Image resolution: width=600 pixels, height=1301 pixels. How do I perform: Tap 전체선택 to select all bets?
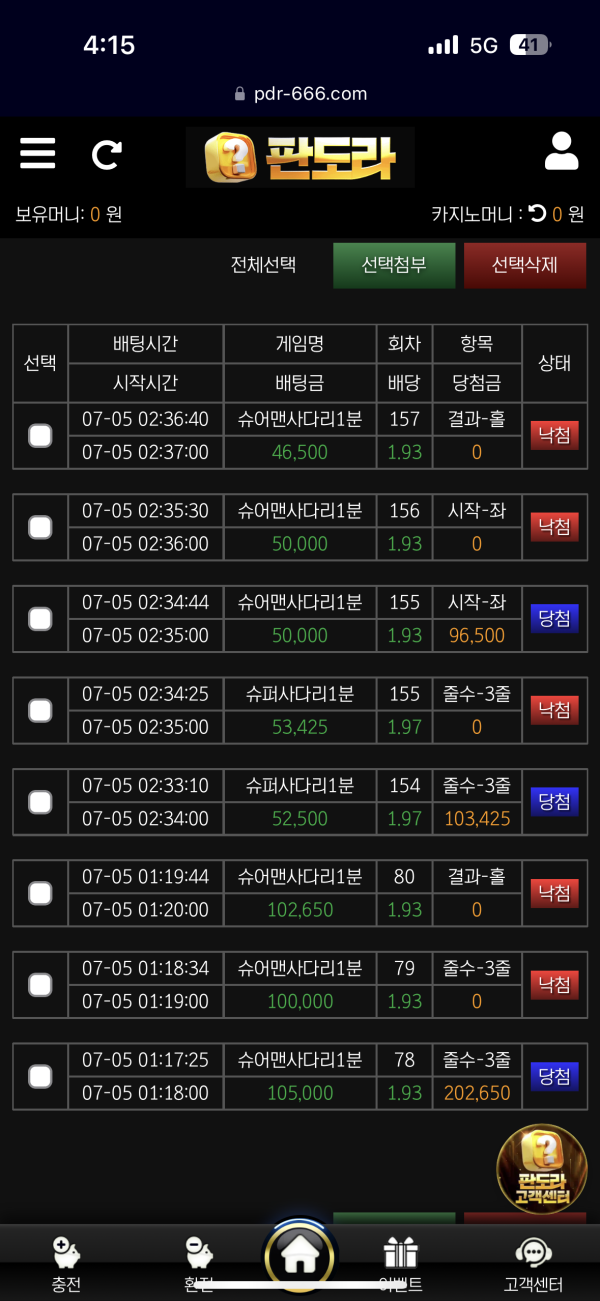click(263, 265)
